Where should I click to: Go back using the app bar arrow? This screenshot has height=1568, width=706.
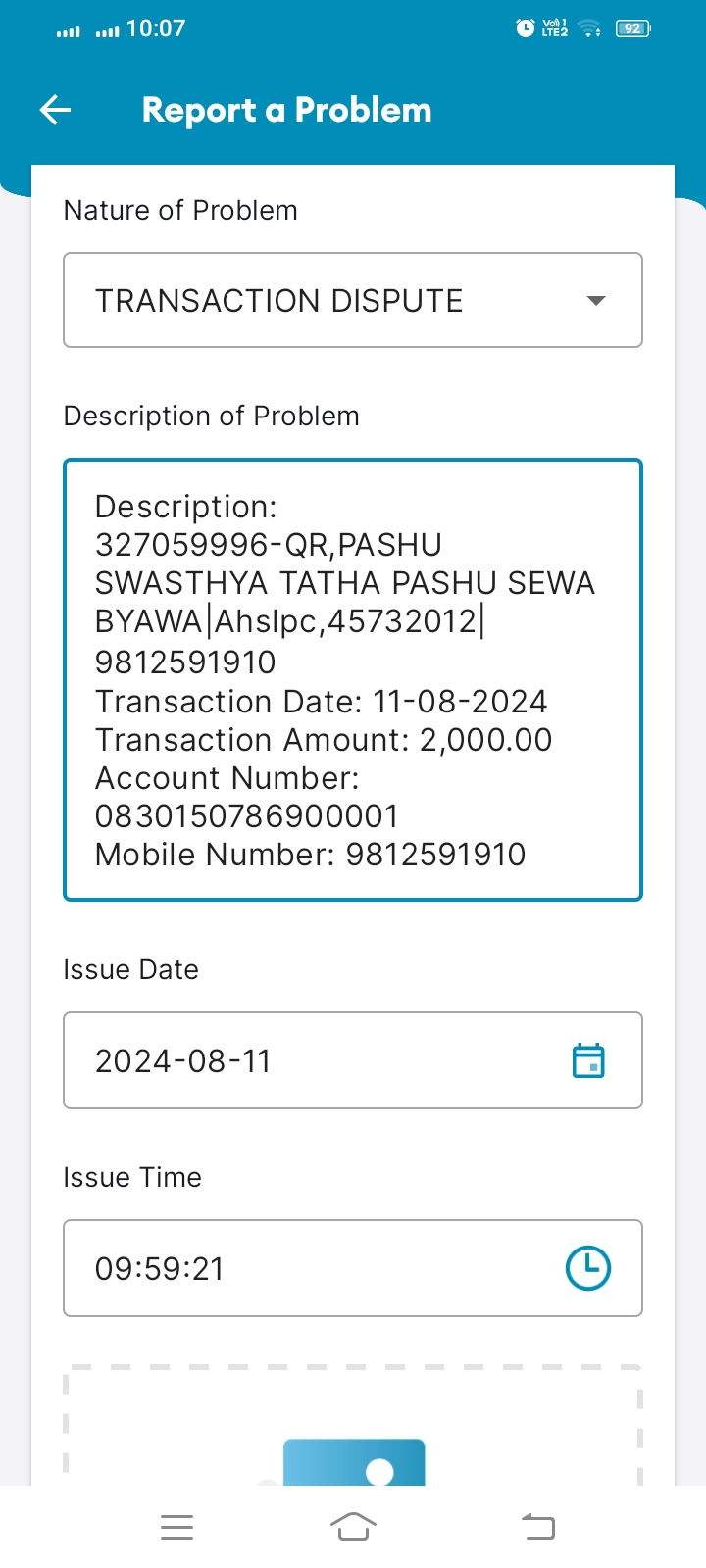[56, 110]
